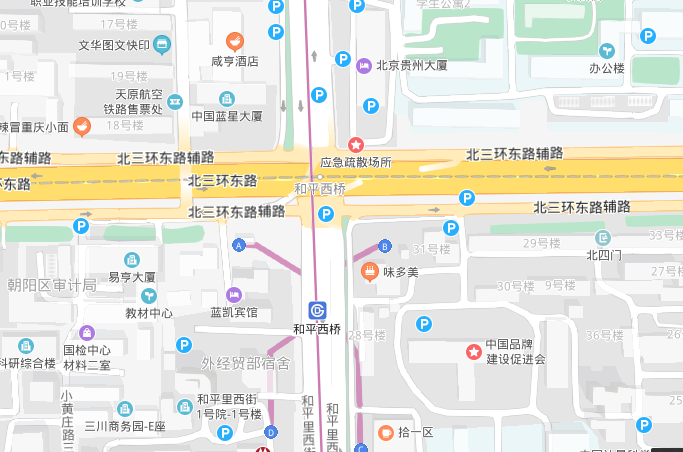Tap the 应急疏散场所 star marker
Screen dimensions: 683x452
click(355, 145)
